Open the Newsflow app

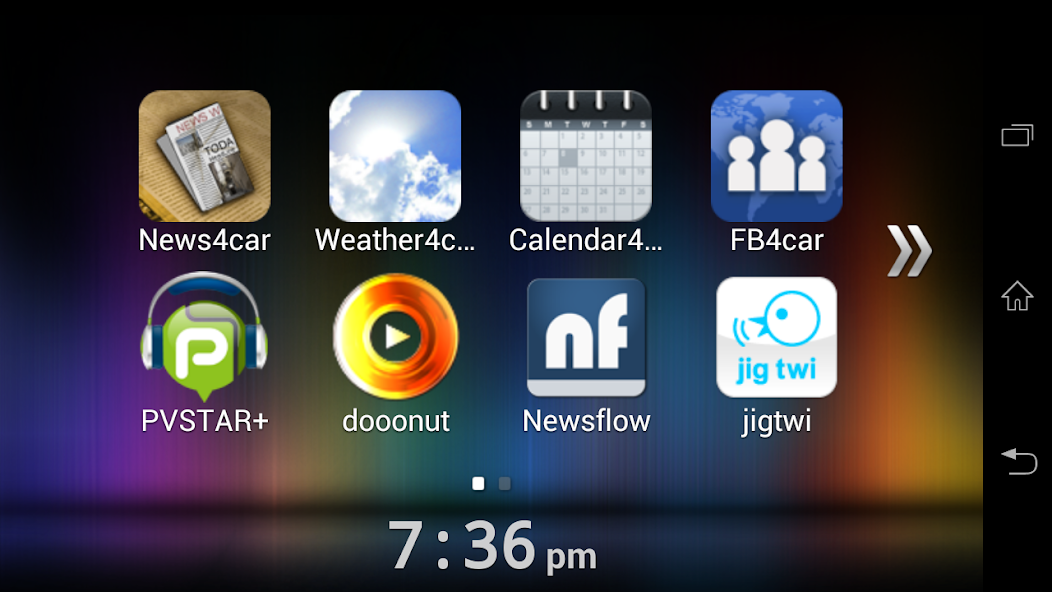586,338
